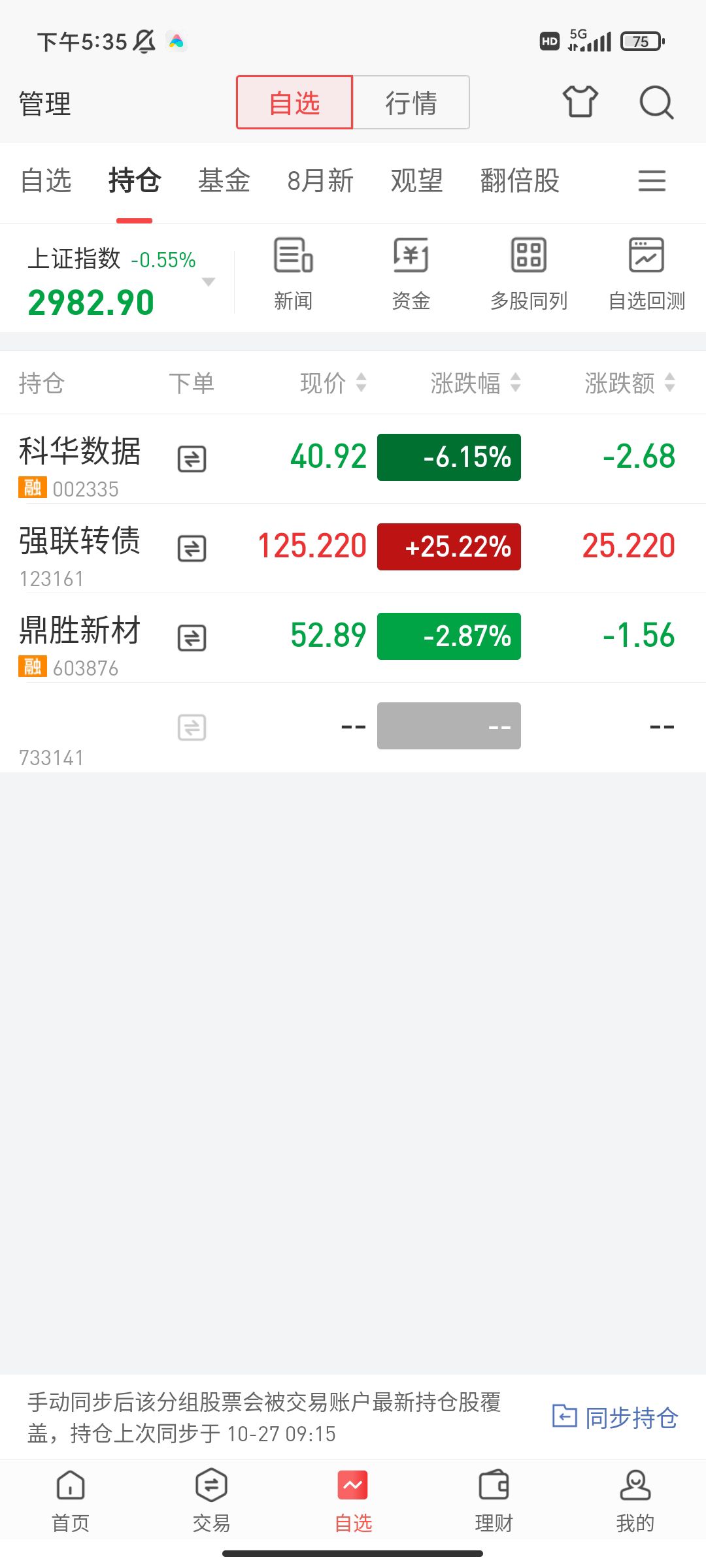Image resolution: width=706 pixels, height=1568 pixels.
Task: Switch to the 行情 segment
Action: click(411, 103)
